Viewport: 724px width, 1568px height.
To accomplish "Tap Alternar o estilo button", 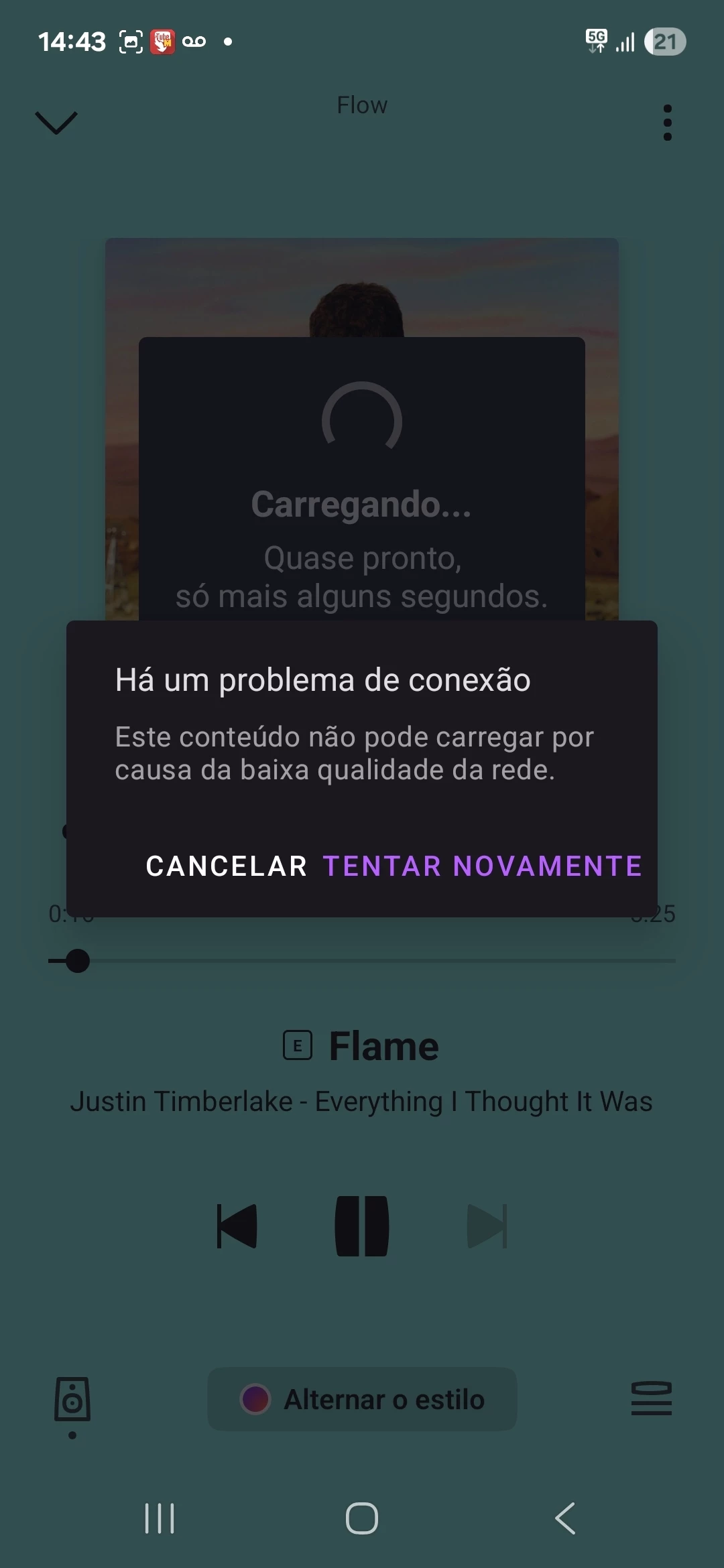I will click(362, 1399).
